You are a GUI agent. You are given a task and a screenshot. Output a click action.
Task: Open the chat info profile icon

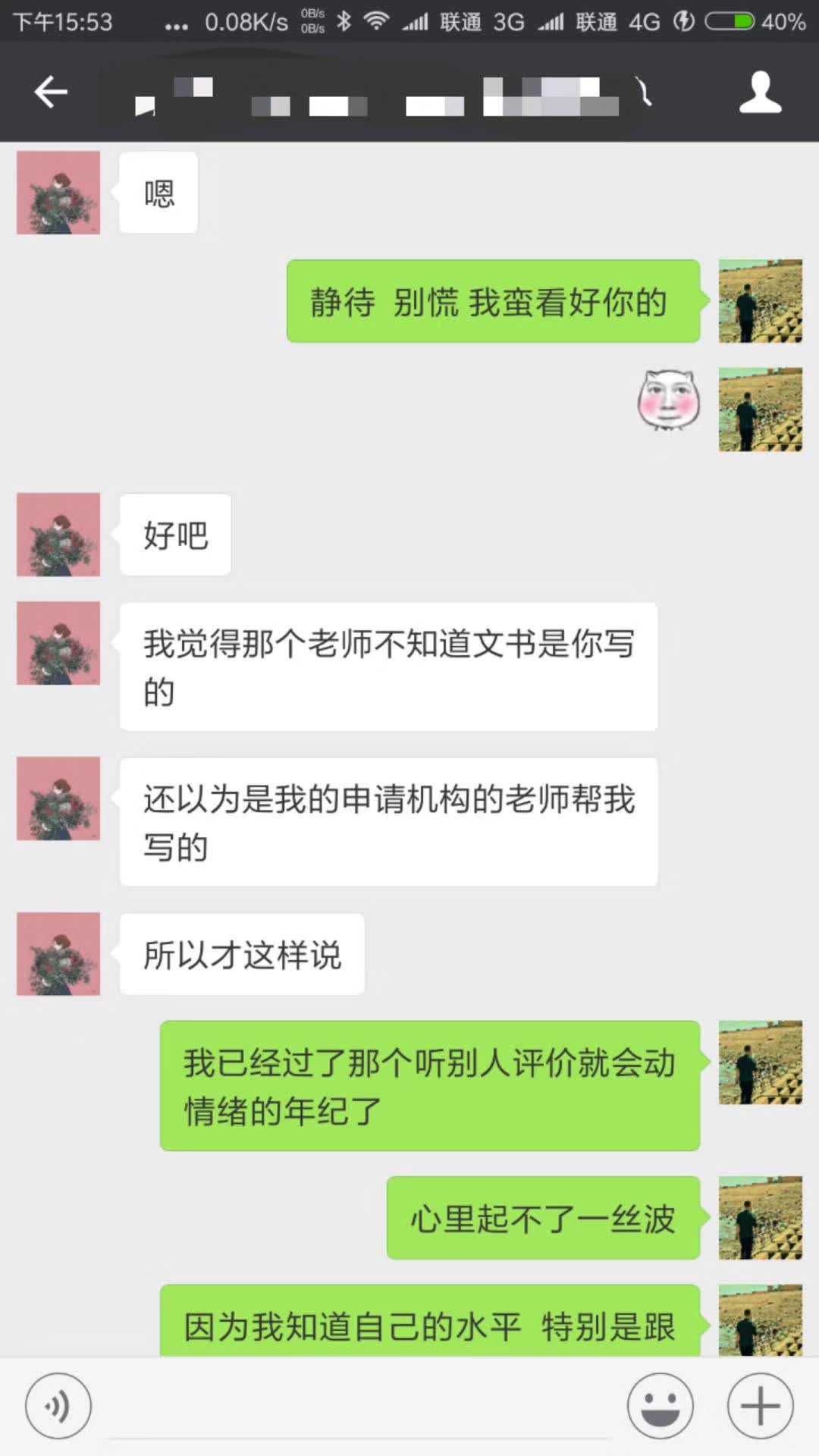(x=760, y=93)
